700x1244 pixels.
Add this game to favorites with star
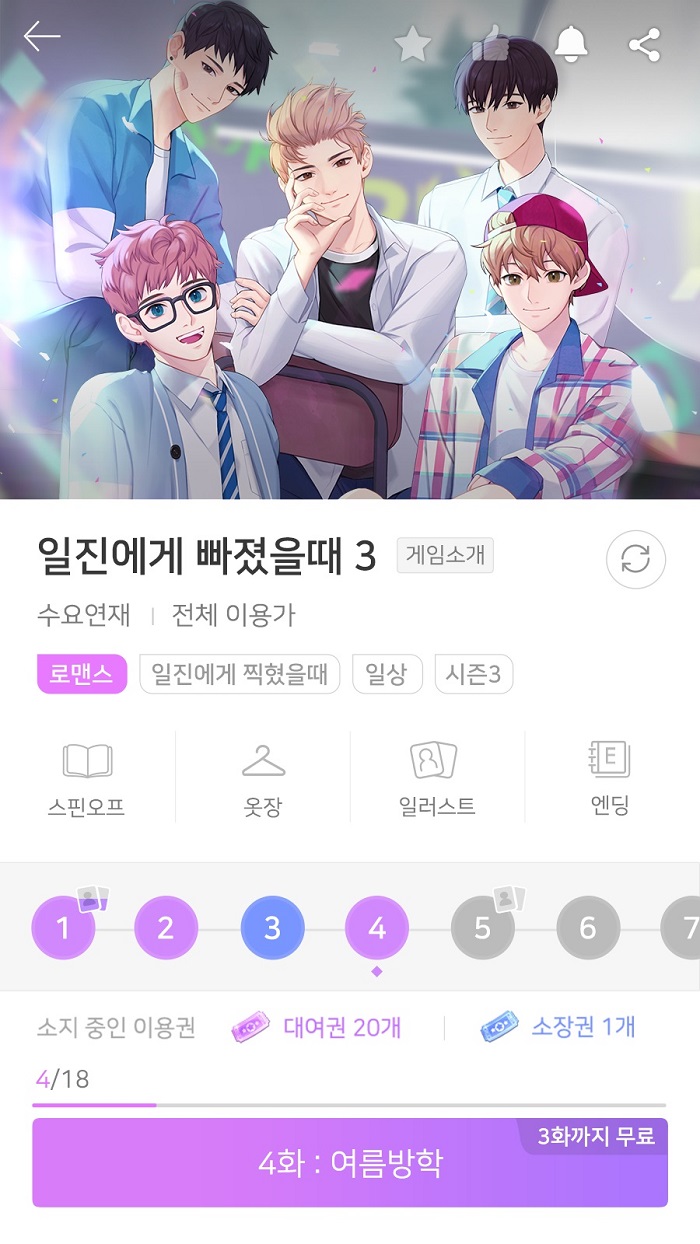coord(411,44)
